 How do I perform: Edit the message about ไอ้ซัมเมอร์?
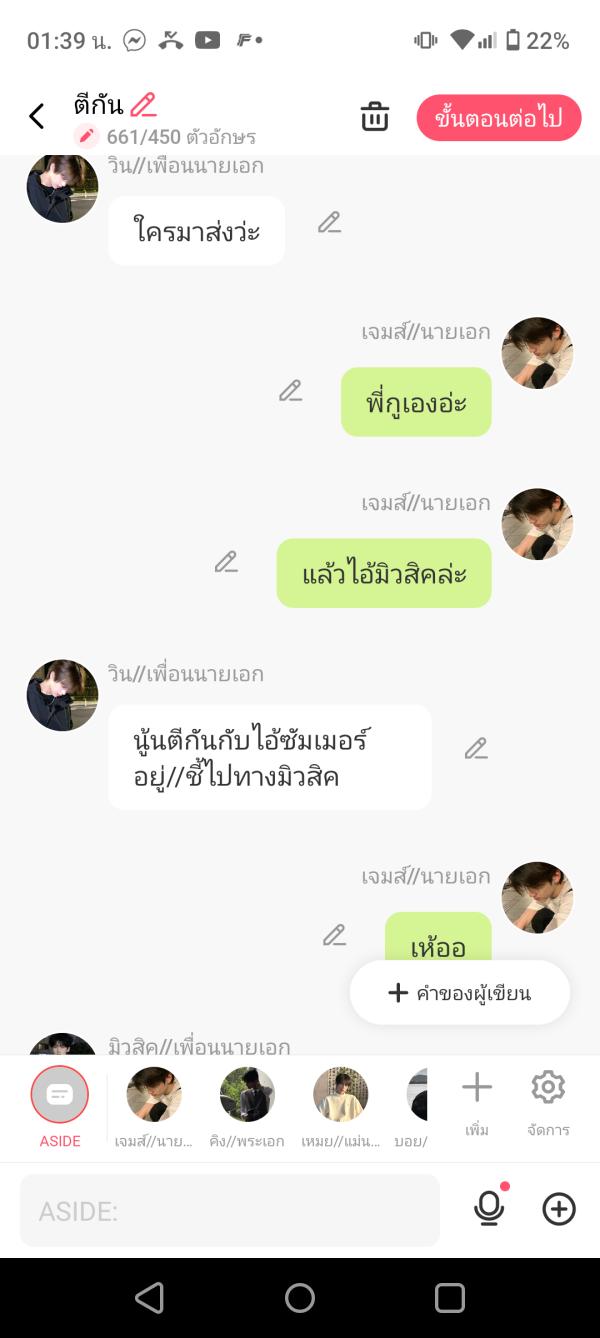pyautogui.click(x=476, y=748)
